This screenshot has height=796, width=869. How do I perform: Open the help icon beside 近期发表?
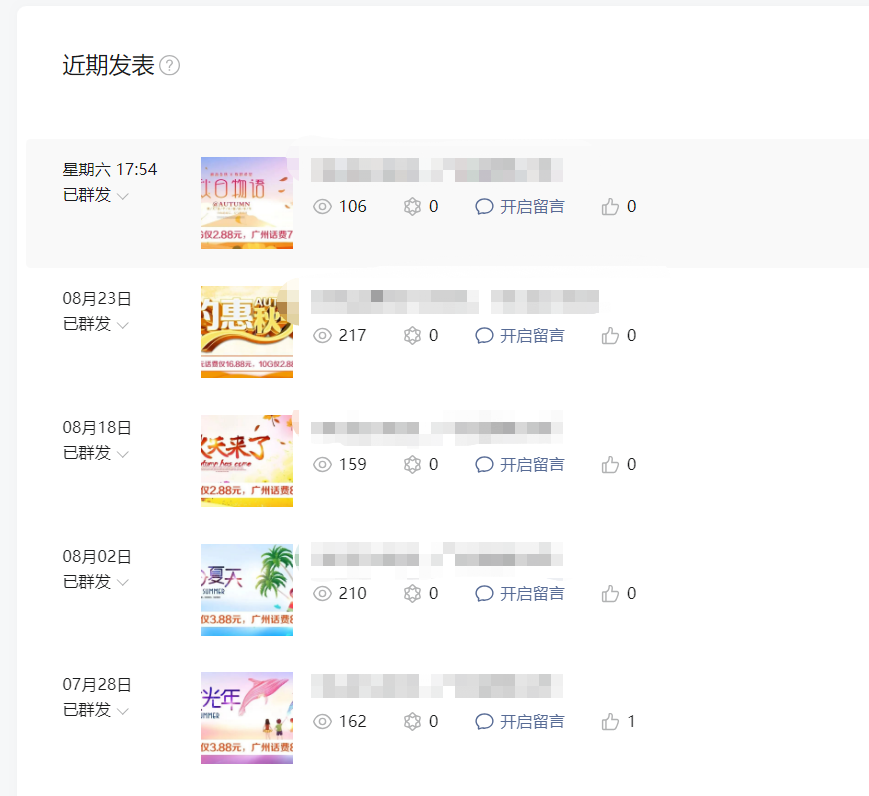(x=170, y=66)
